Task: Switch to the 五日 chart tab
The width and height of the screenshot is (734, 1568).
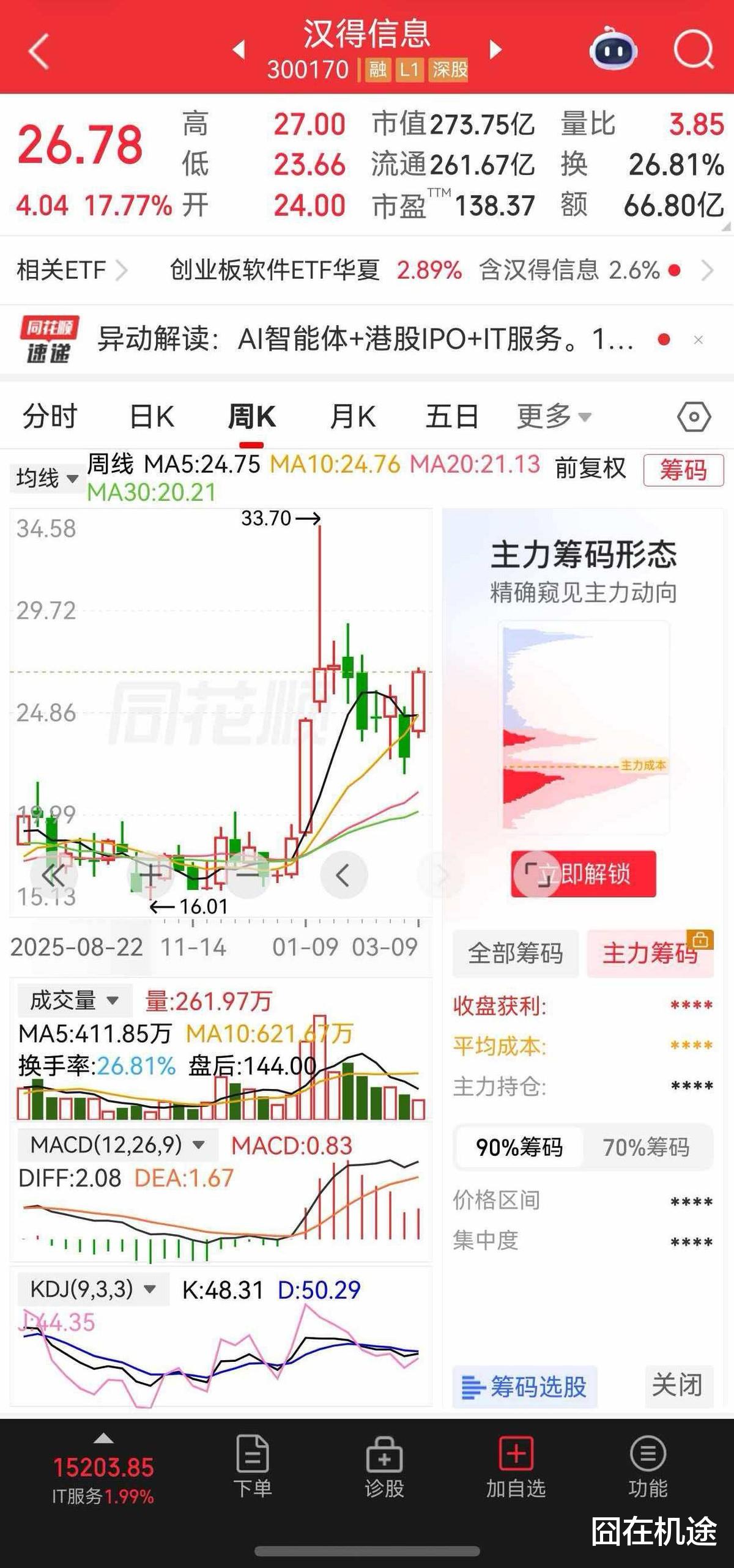Action: (452, 416)
